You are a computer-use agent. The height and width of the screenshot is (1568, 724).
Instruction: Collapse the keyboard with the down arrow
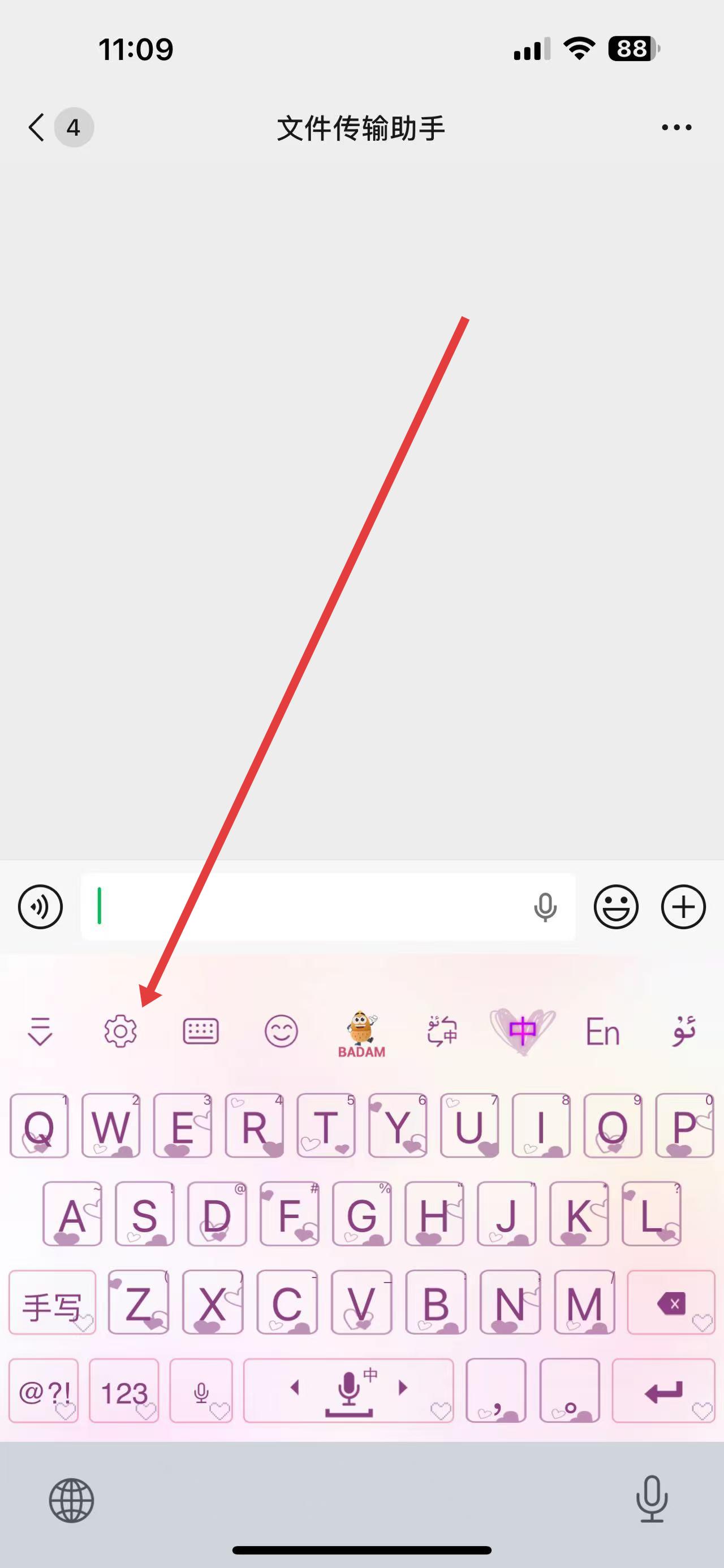tap(40, 1031)
